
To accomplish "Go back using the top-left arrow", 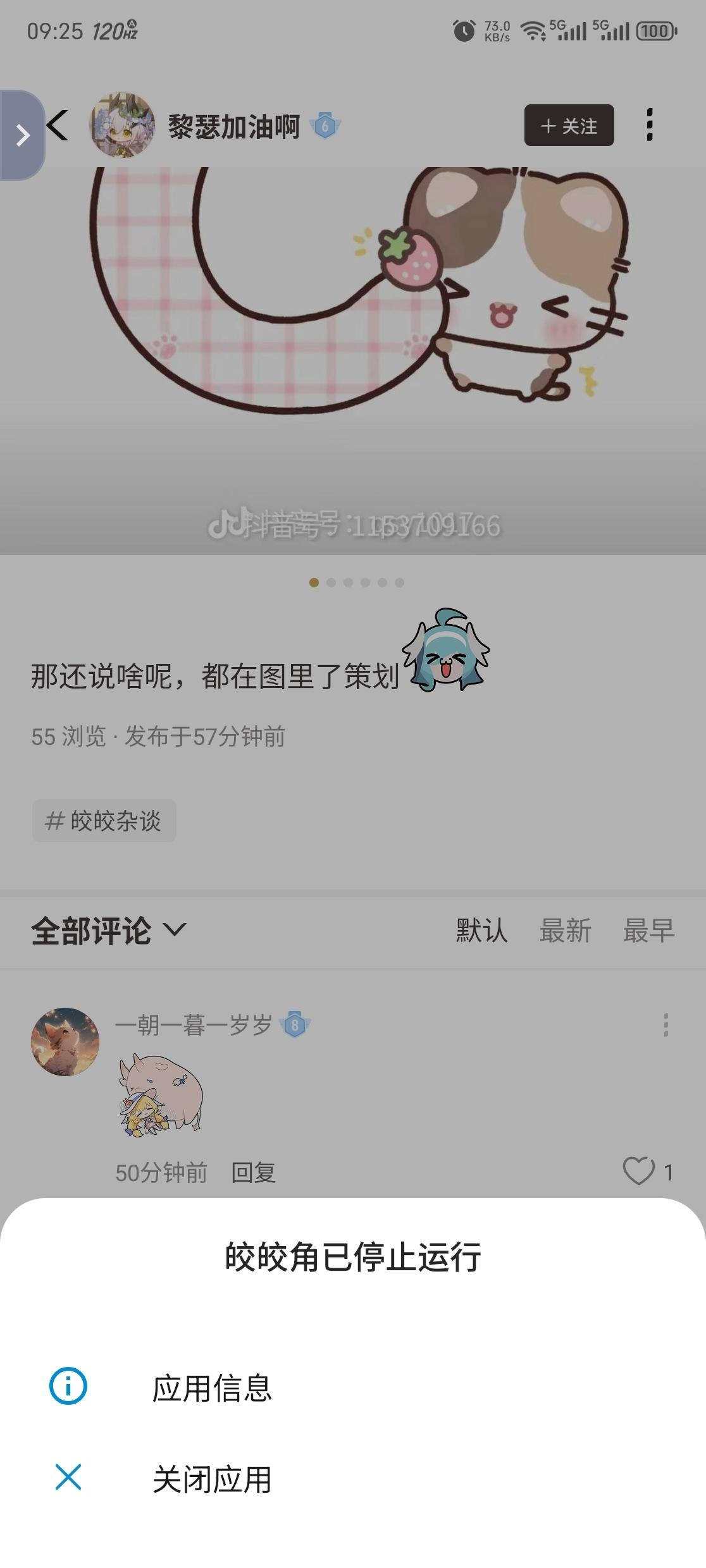I will [x=58, y=125].
